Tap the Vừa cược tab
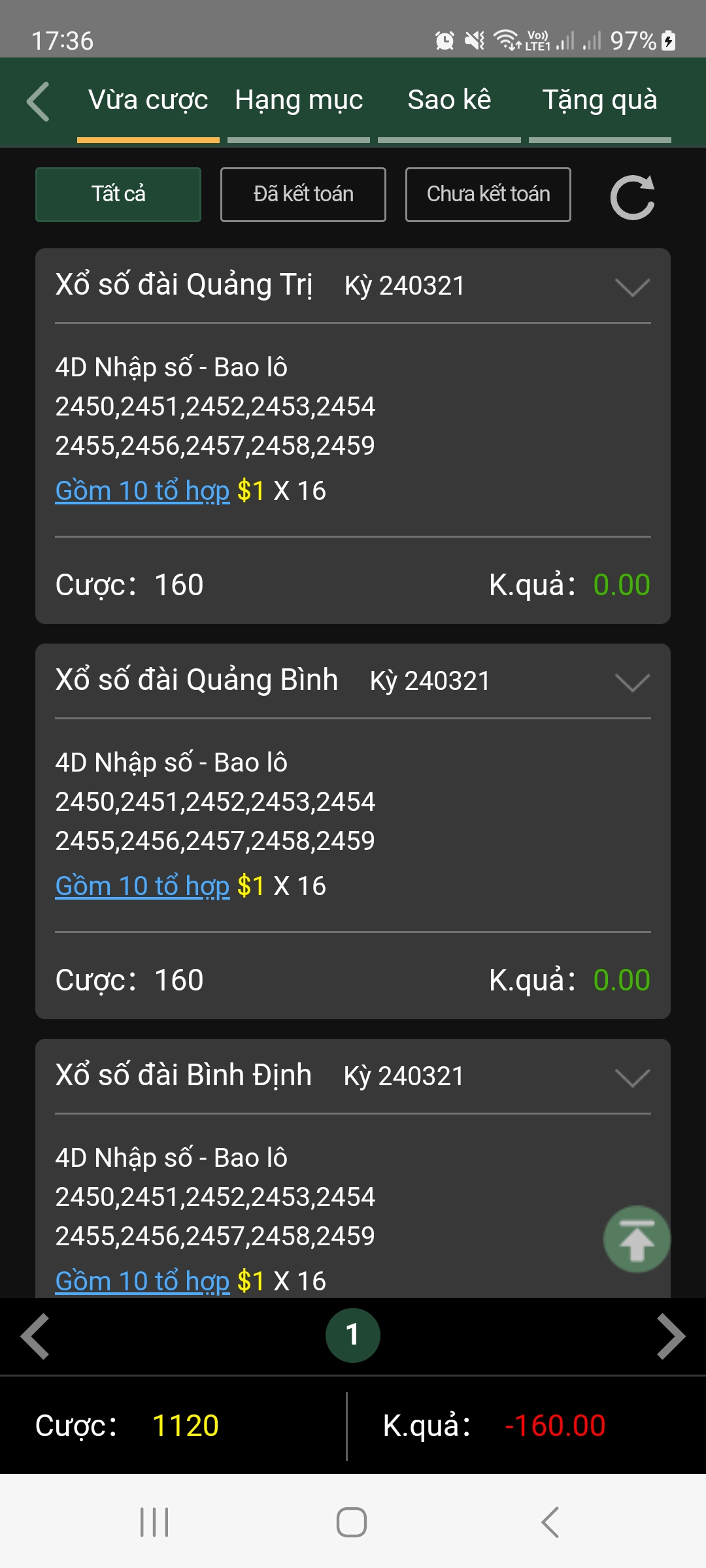 click(x=148, y=101)
